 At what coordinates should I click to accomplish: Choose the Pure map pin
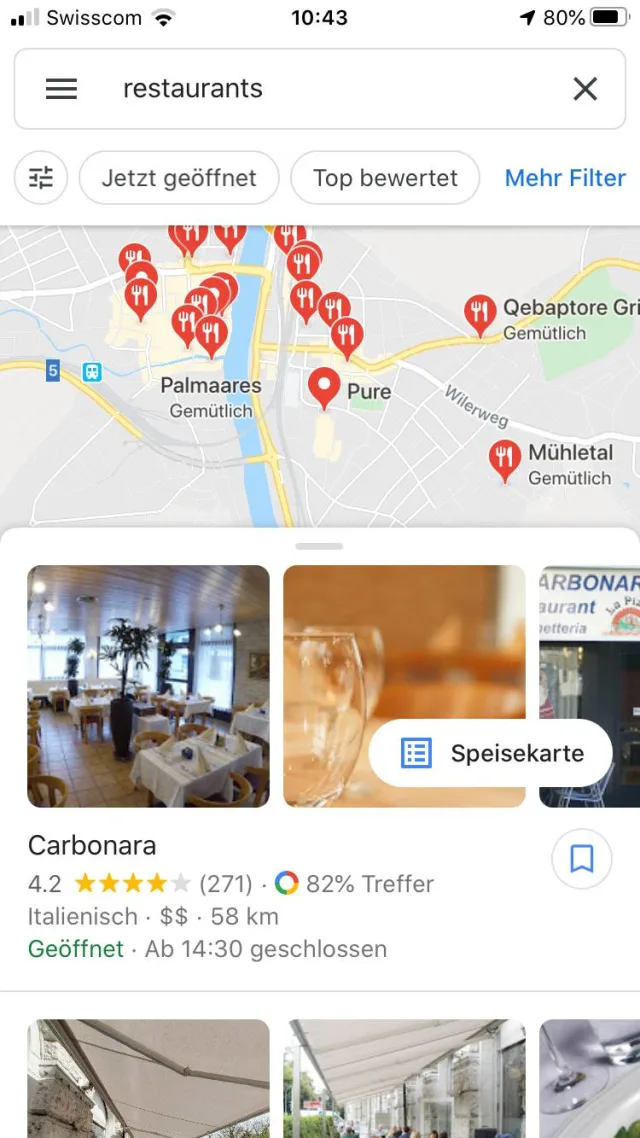pos(323,386)
